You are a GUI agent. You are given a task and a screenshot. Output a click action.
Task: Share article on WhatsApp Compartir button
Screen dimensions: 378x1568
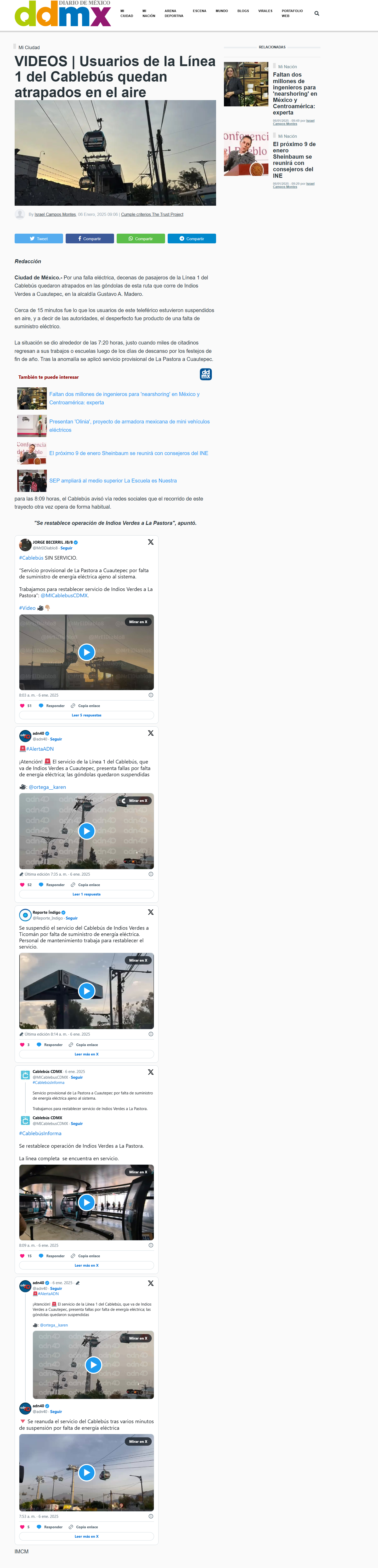(141, 239)
